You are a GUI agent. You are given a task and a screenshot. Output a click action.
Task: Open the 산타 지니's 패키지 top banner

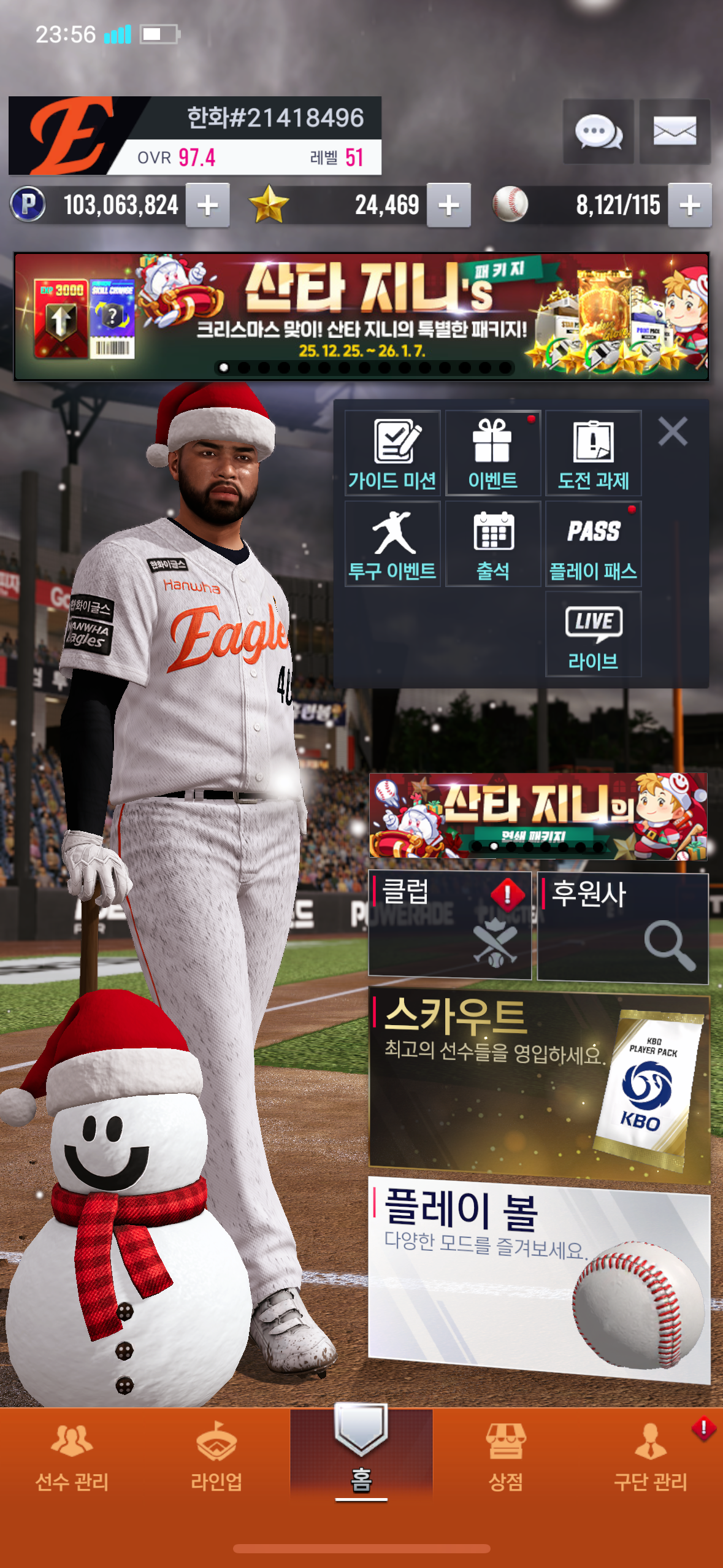point(361,316)
